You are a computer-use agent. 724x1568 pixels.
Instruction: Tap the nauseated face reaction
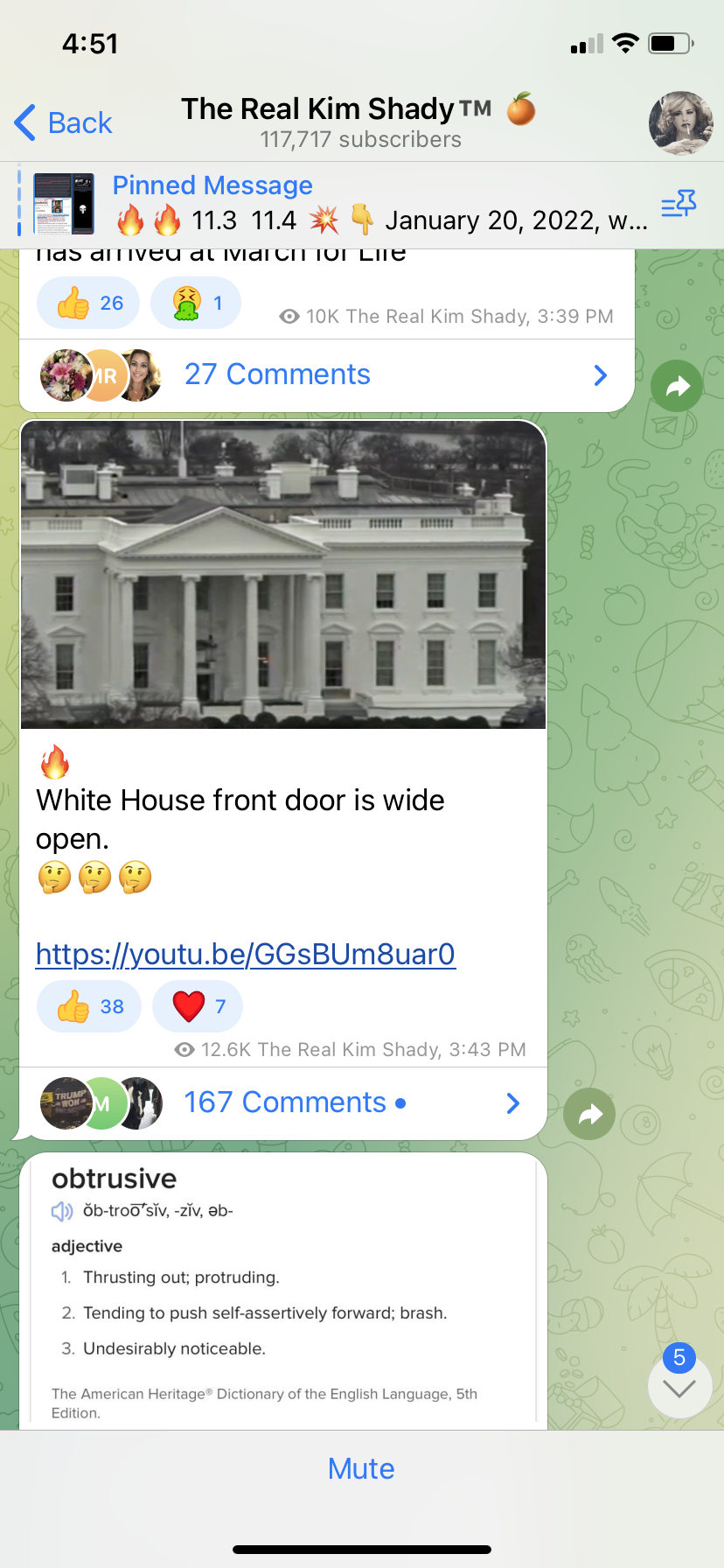pos(196,303)
